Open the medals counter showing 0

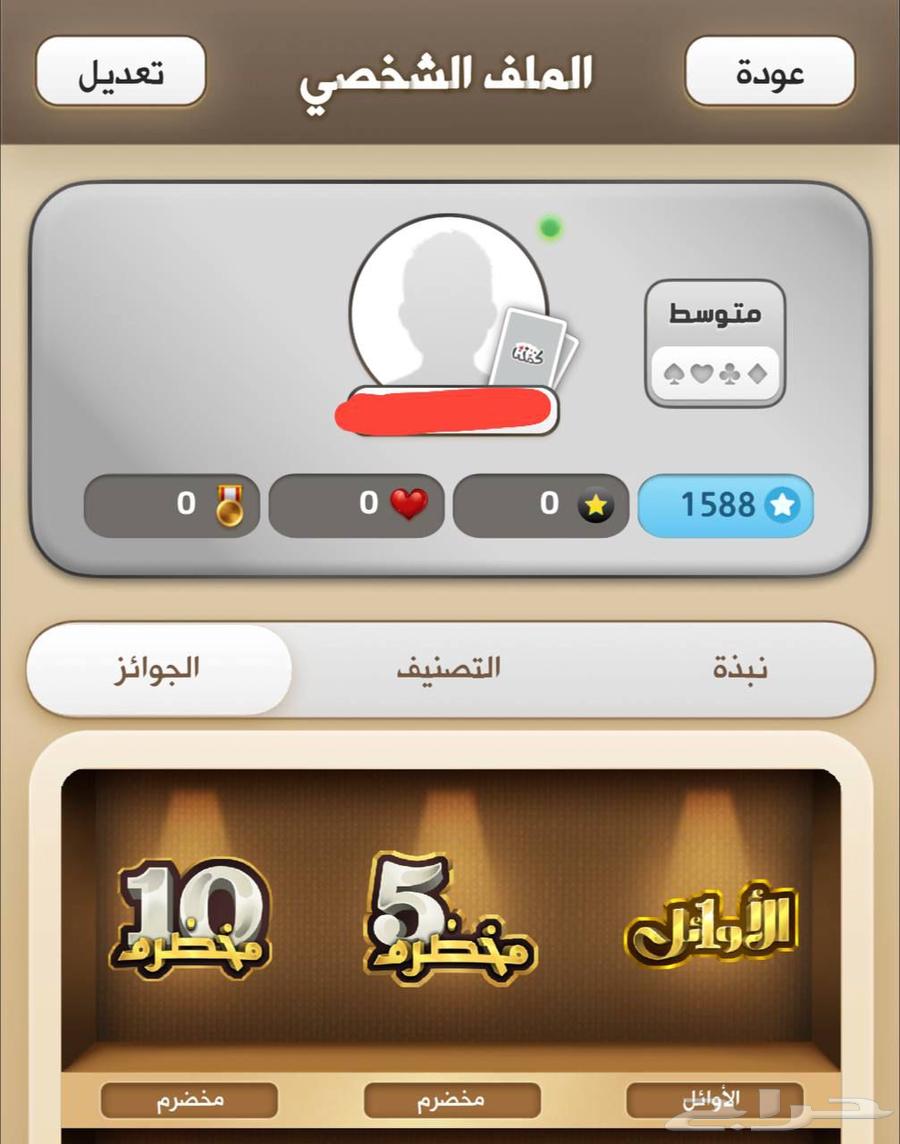tap(170, 505)
